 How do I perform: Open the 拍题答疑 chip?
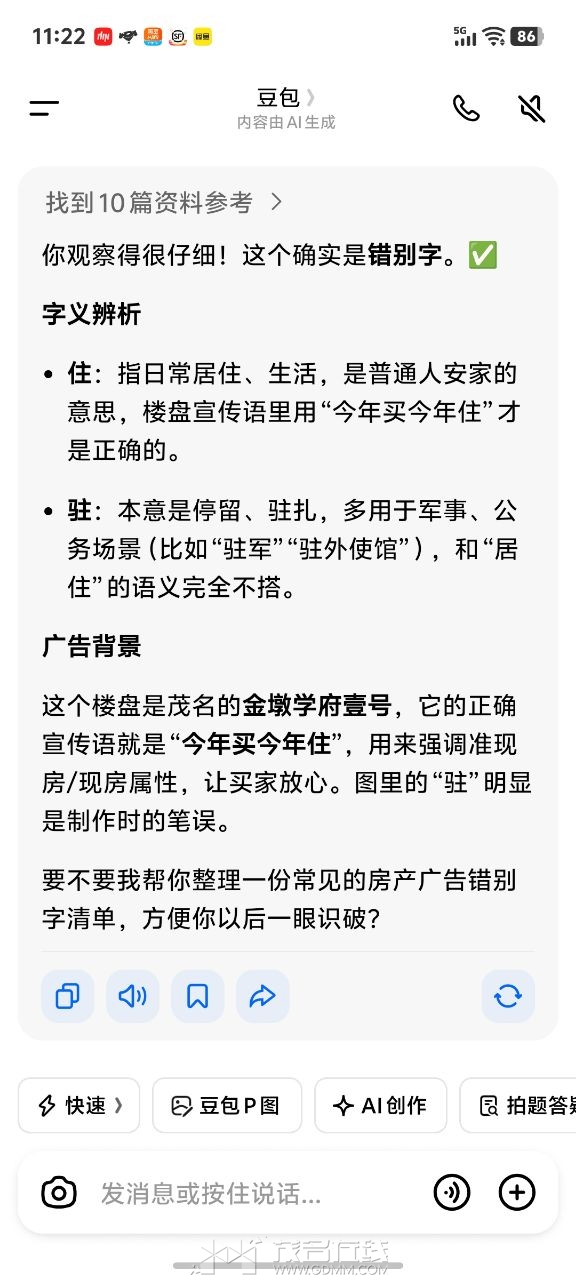(x=518, y=1105)
